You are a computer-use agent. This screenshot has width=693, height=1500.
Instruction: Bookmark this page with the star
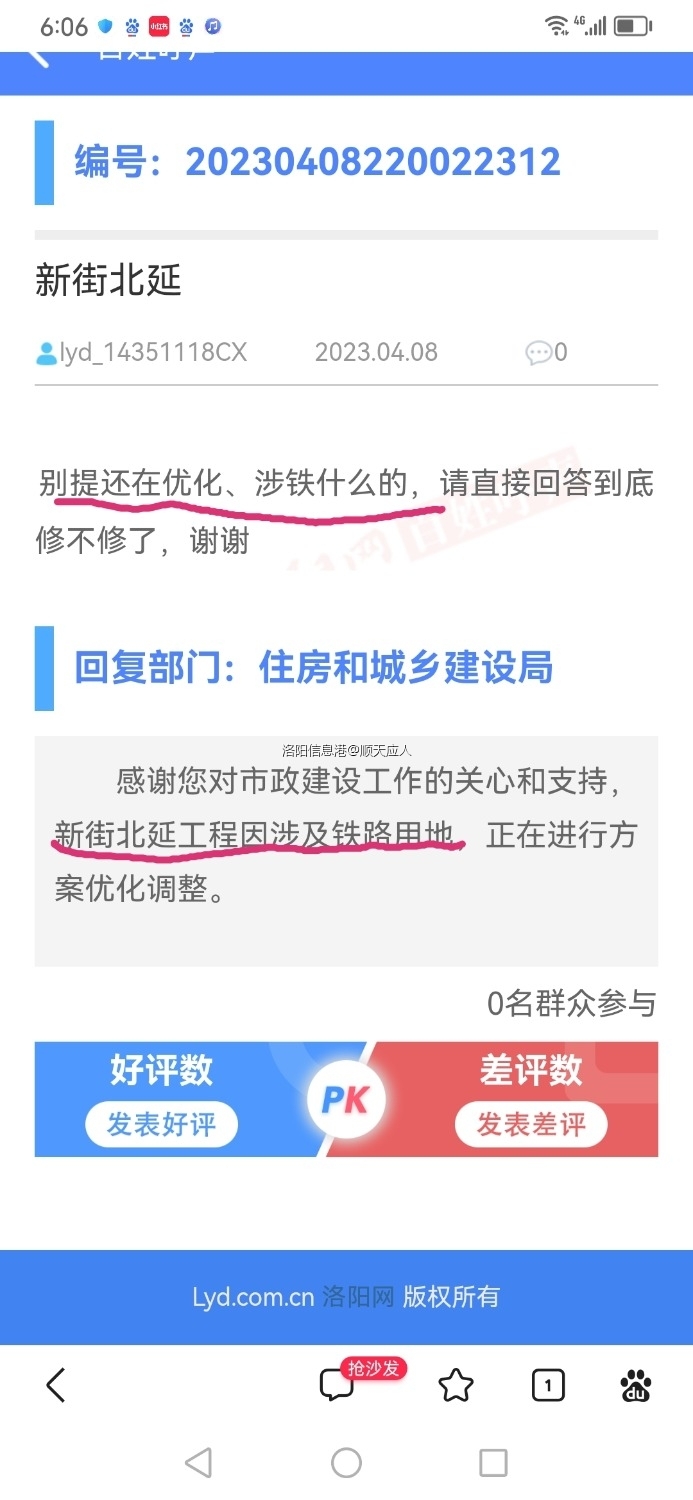pyautogui.click(x=456, y=1386)
